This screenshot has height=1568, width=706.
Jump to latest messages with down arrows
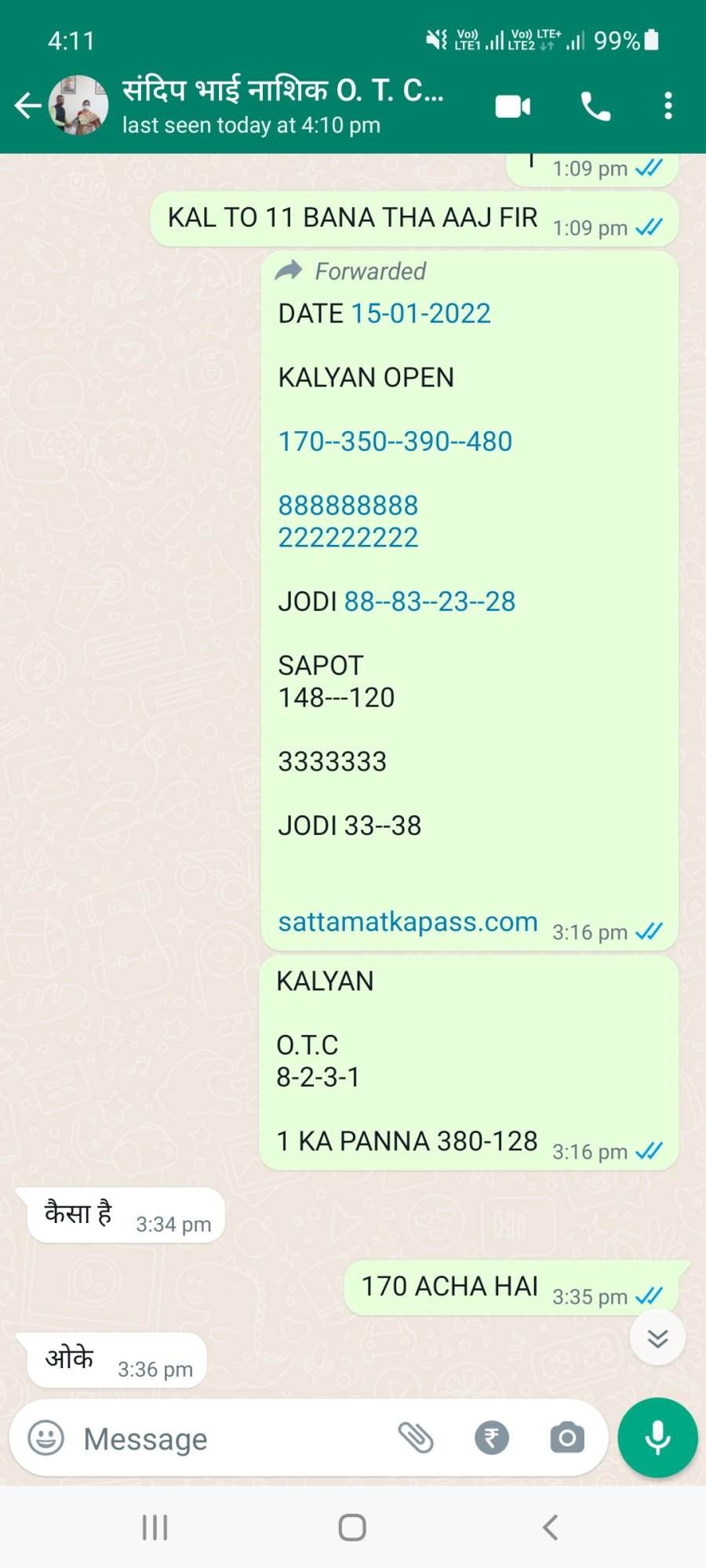657,1338
